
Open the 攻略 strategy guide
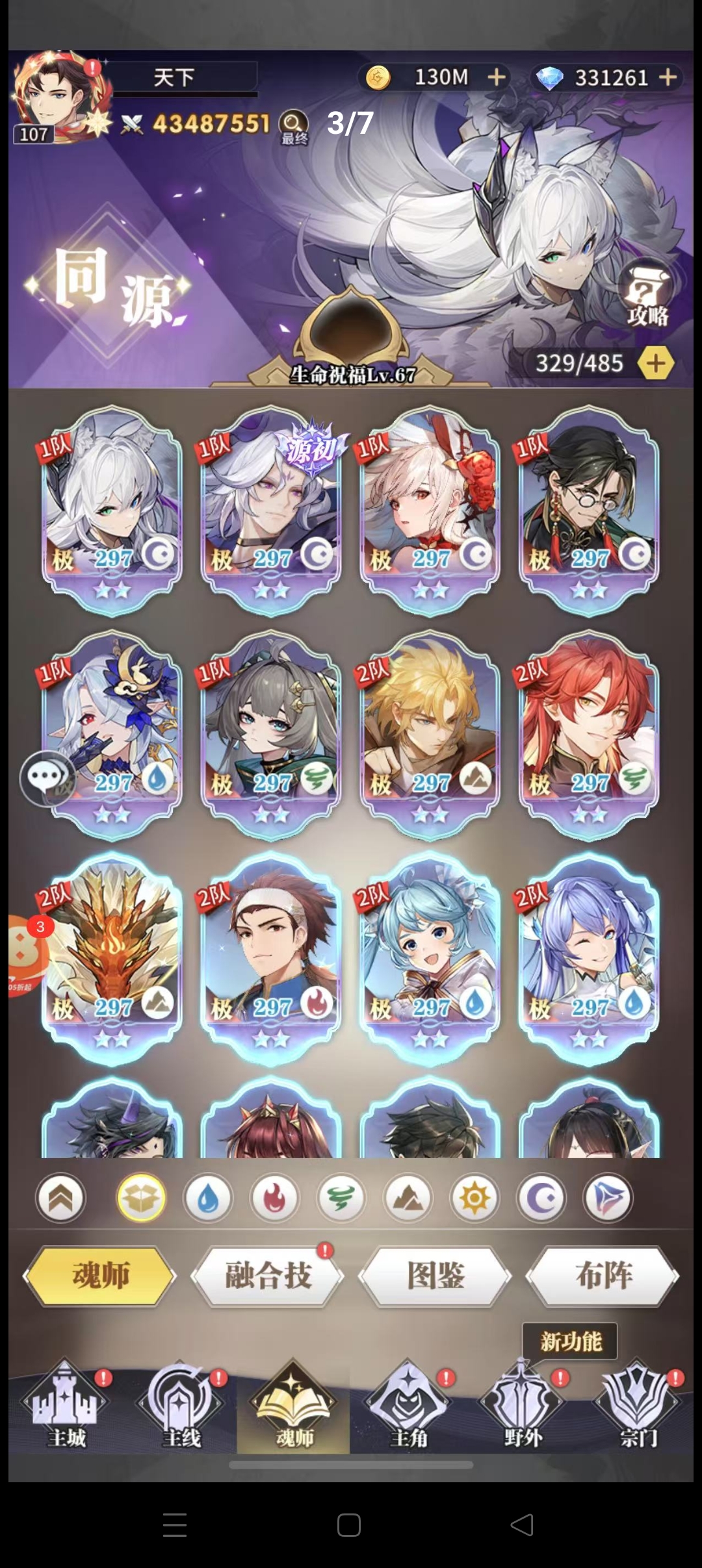point(646,294)
